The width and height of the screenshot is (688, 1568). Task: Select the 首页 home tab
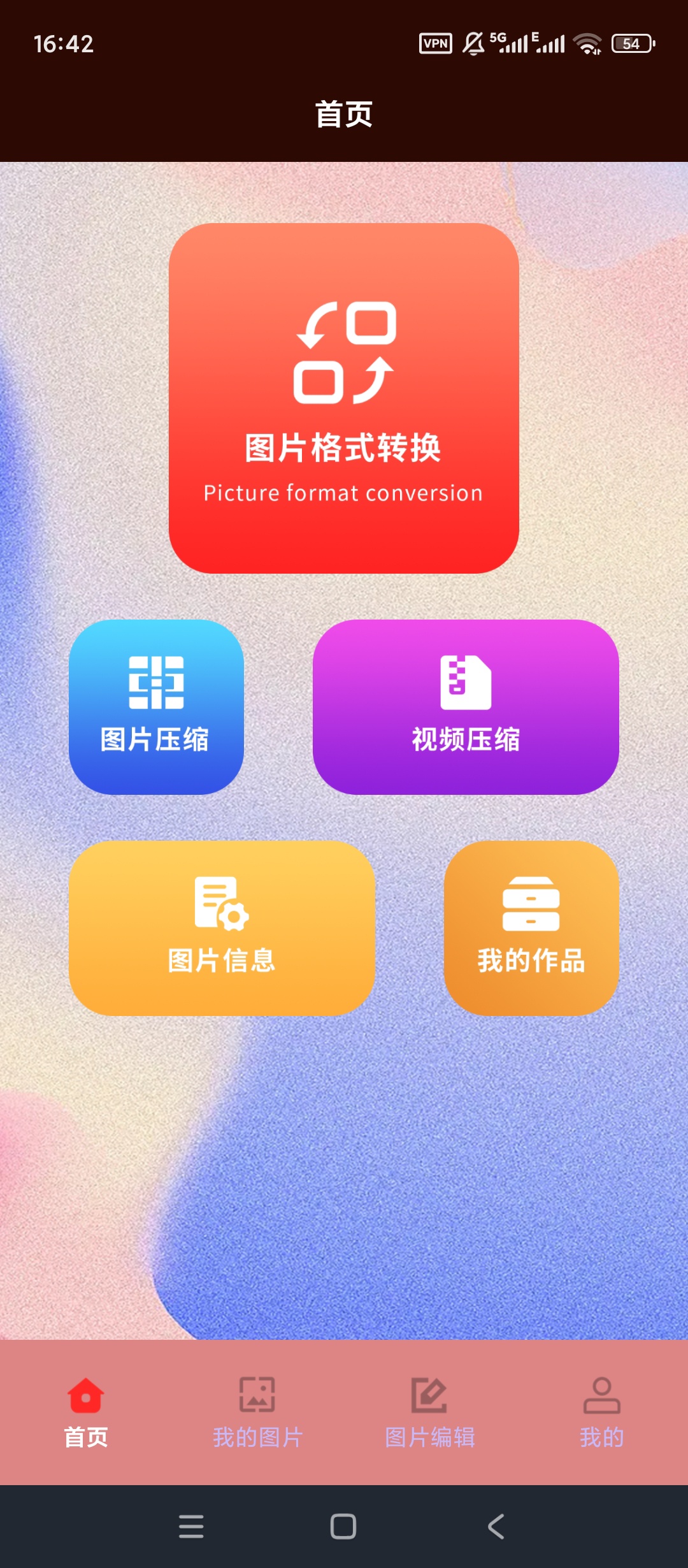pyautogui.click(x=86, y=1412)
